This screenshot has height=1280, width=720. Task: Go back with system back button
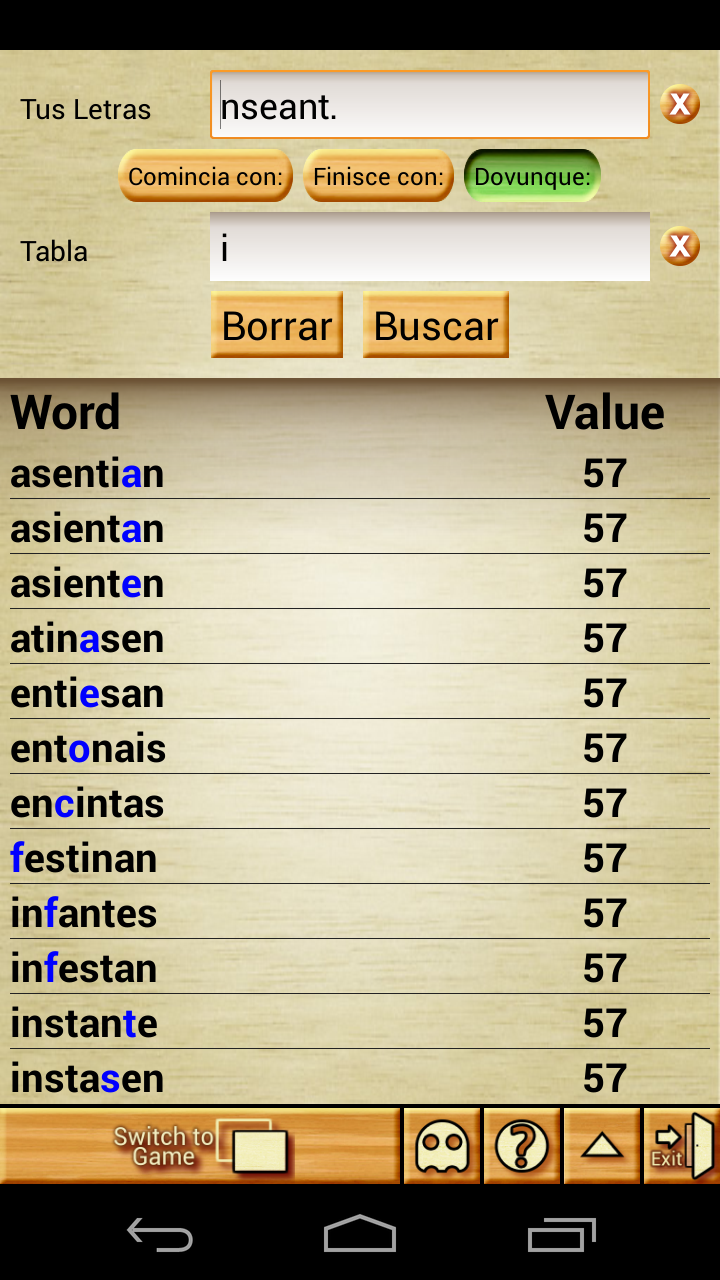click(x=160, y=1235)
